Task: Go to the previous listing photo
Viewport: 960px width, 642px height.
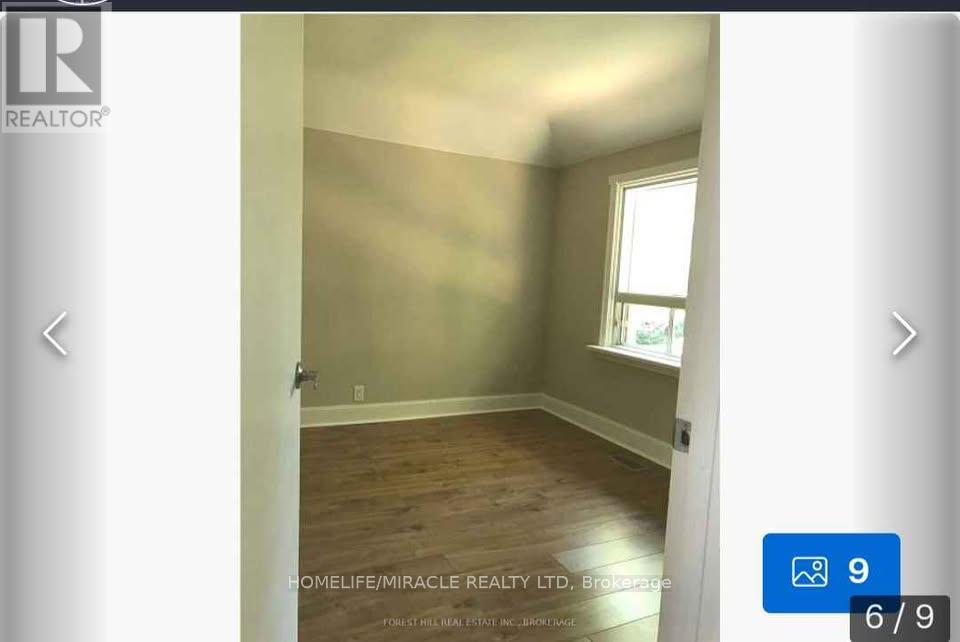Action: click(55, 334)
